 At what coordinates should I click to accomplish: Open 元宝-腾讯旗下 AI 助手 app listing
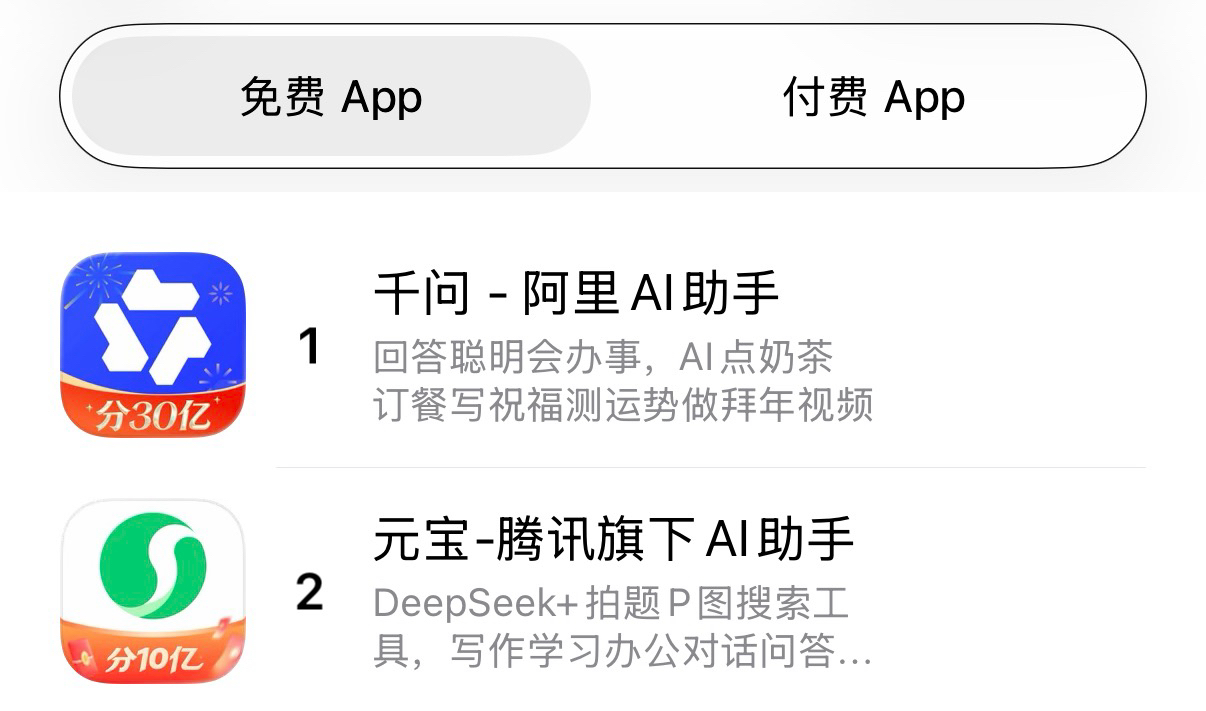(x=613, y=540)
